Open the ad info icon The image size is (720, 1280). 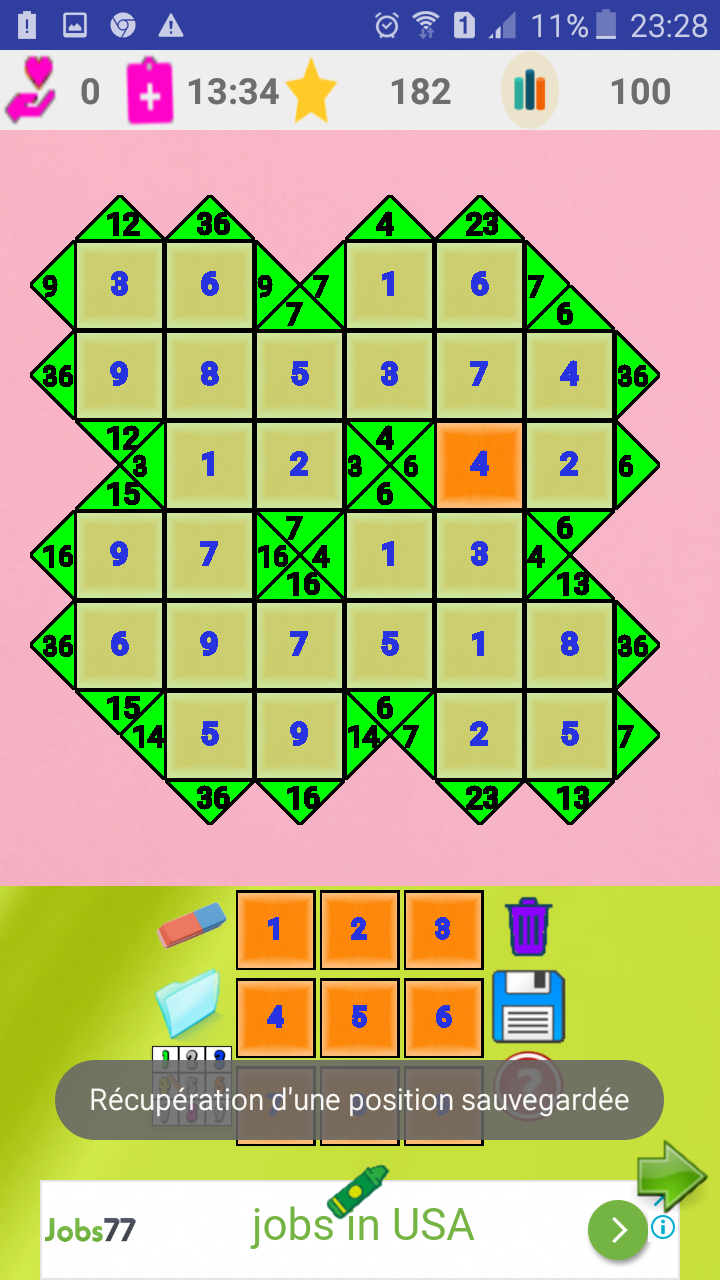pos(663,1227)
